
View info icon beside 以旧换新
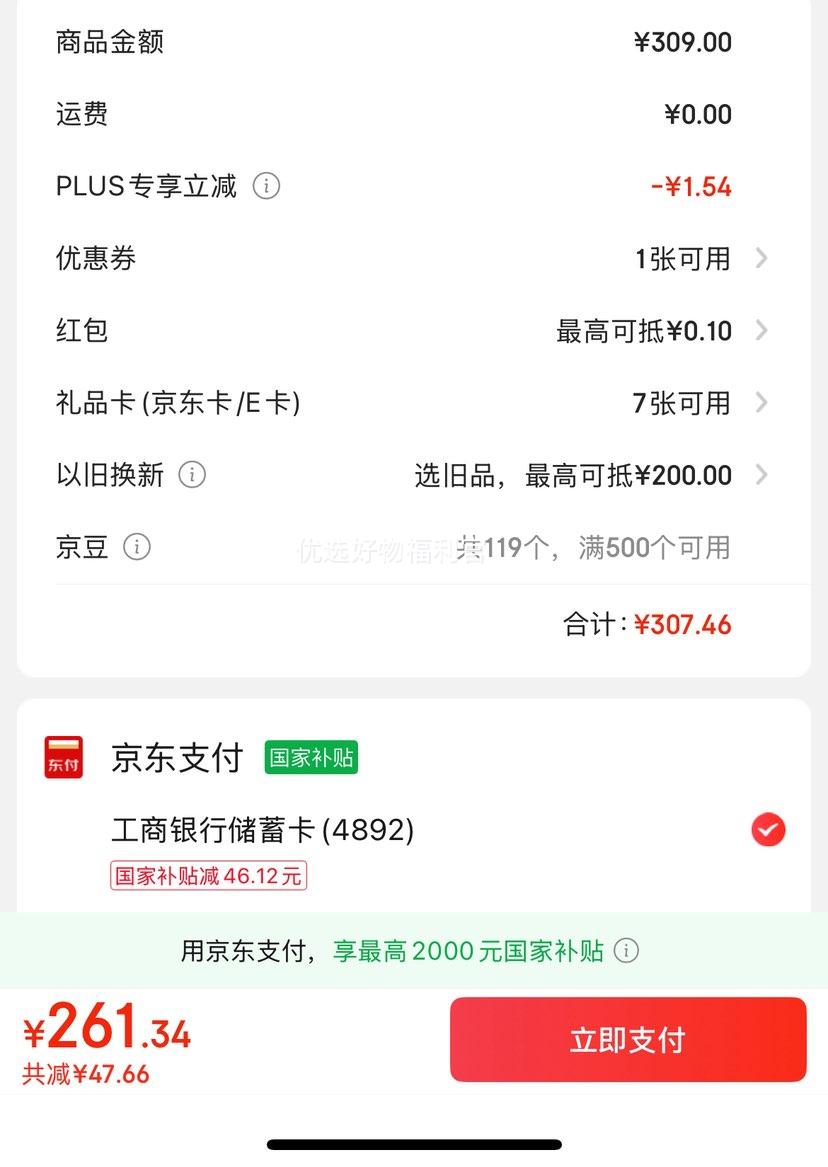(192, 474)
